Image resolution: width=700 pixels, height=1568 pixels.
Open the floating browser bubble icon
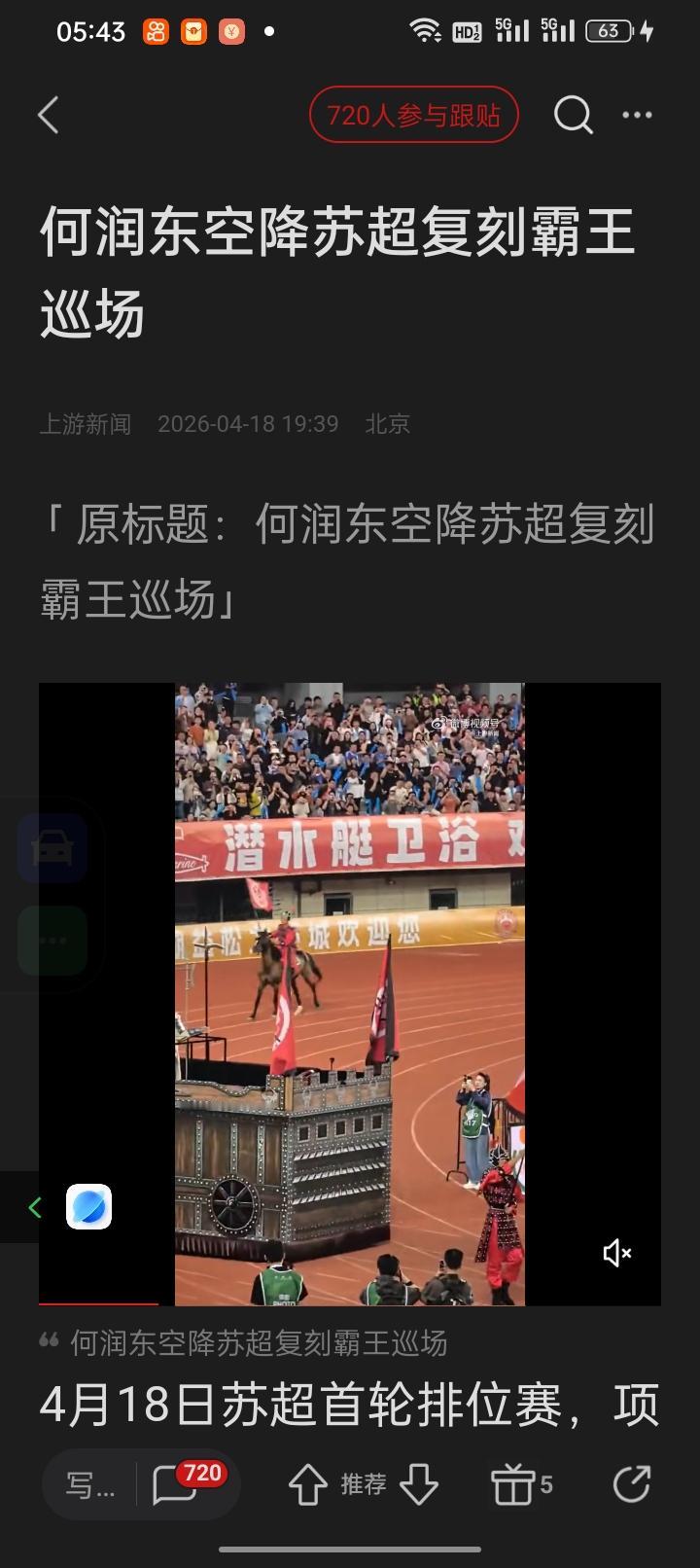tap(87, 1207)
